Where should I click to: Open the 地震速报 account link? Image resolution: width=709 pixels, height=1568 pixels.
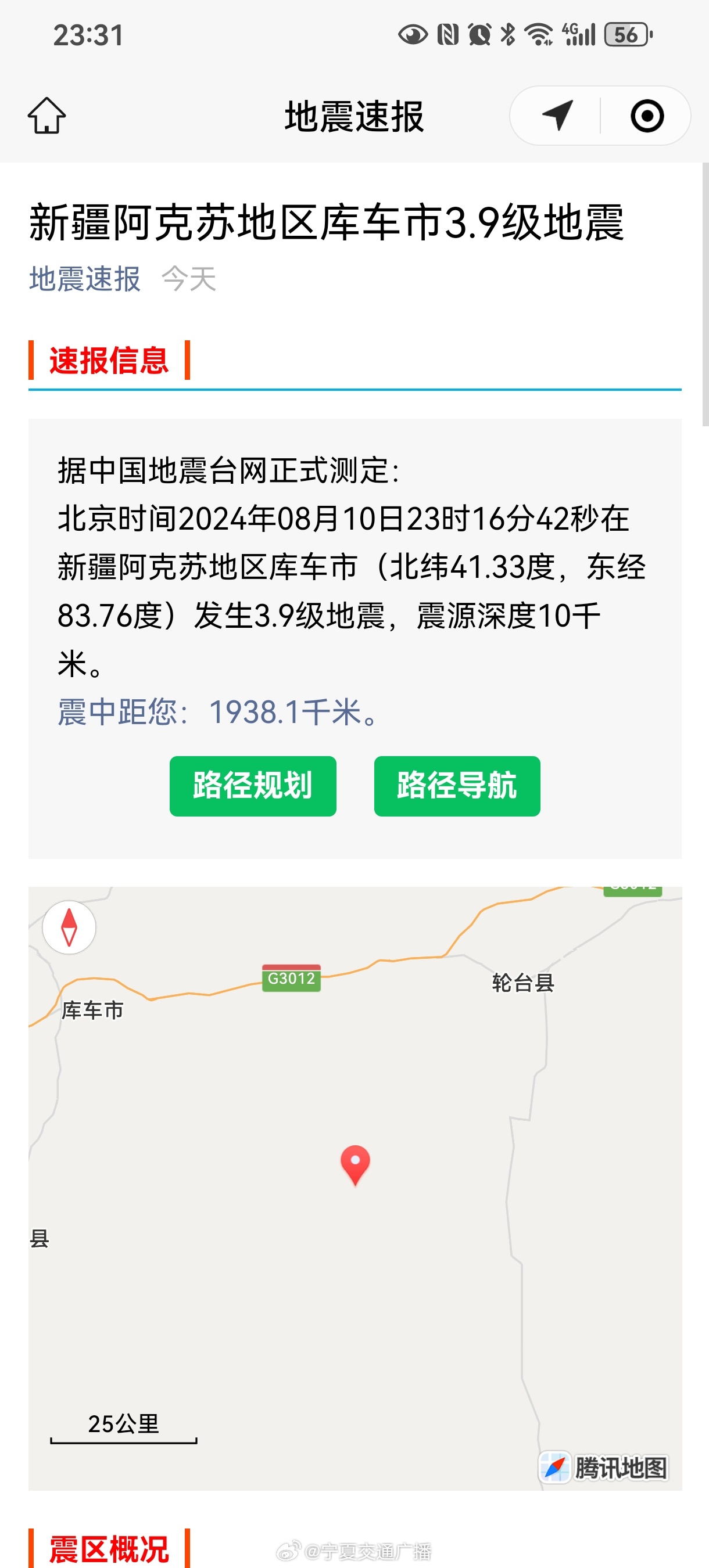pos(85,279)
